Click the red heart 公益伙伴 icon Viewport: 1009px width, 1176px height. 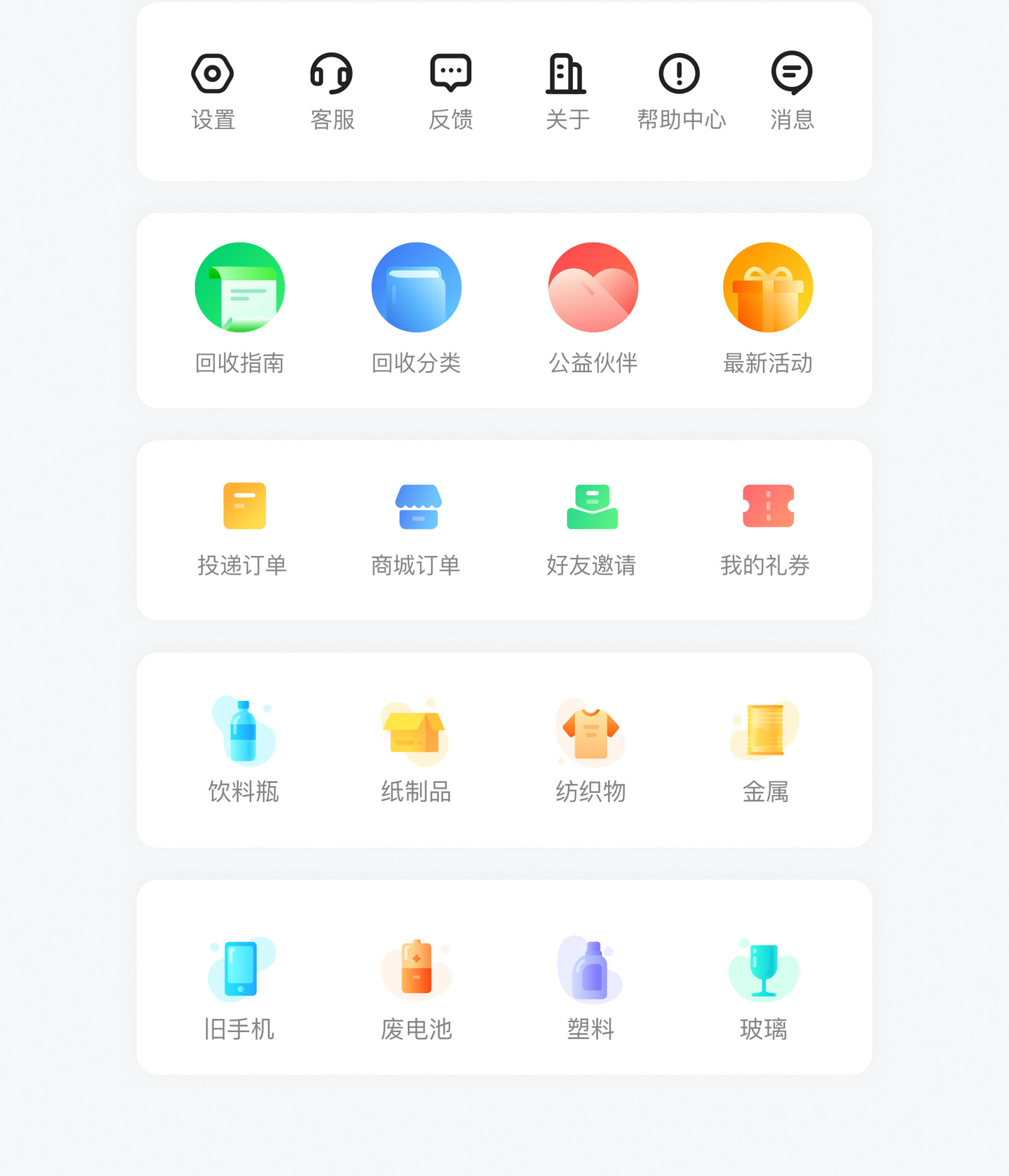pos(593,287)
